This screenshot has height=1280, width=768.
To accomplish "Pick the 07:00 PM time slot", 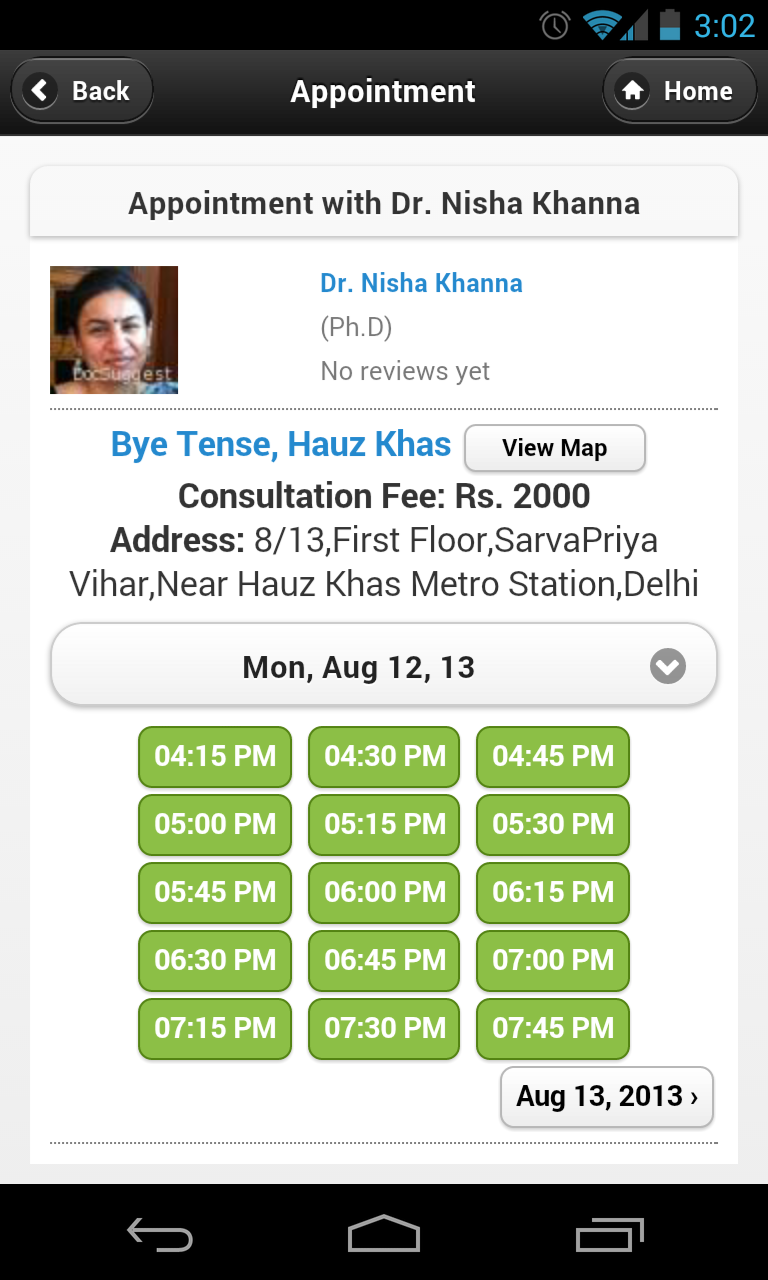I will (x=553, y=960).
